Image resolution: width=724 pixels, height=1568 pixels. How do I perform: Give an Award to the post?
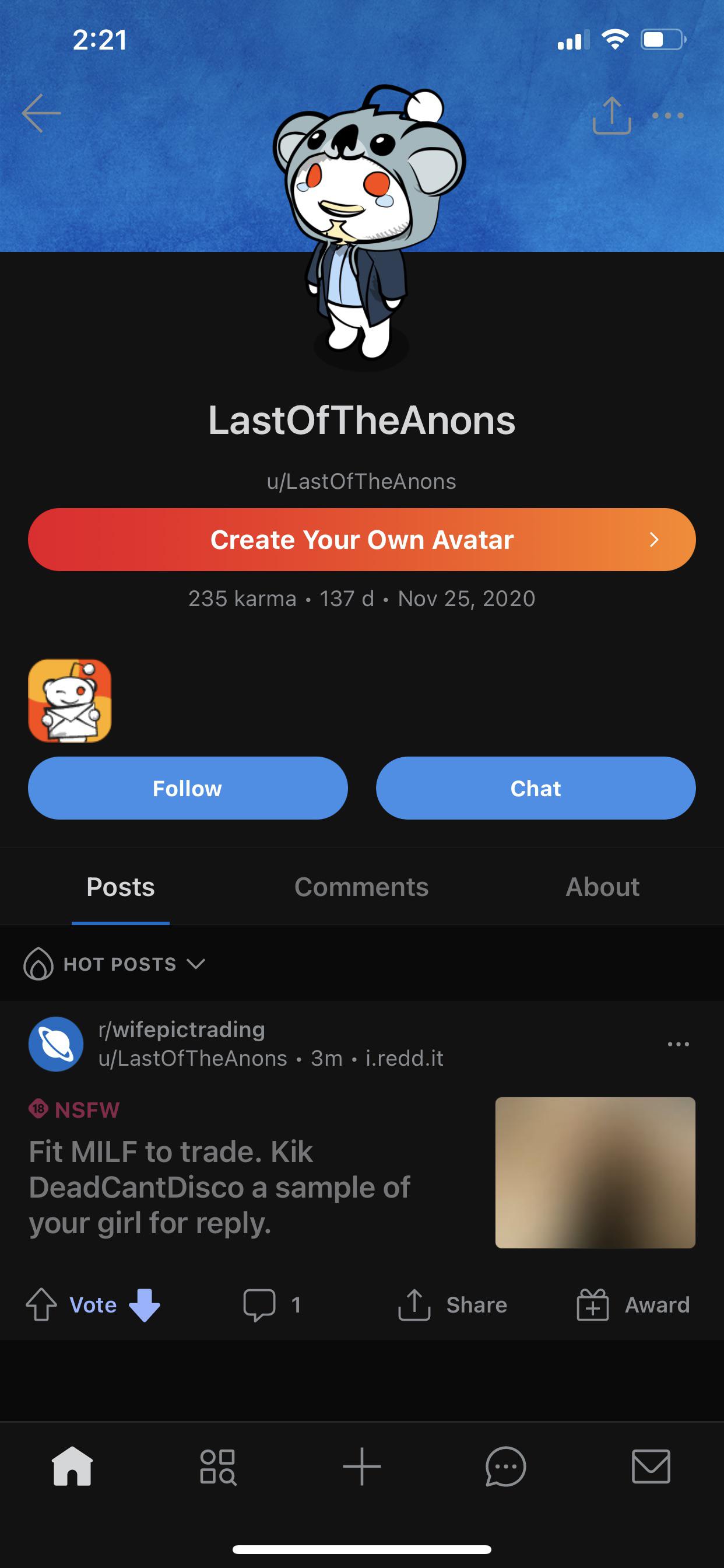[x=632, y=1305]
